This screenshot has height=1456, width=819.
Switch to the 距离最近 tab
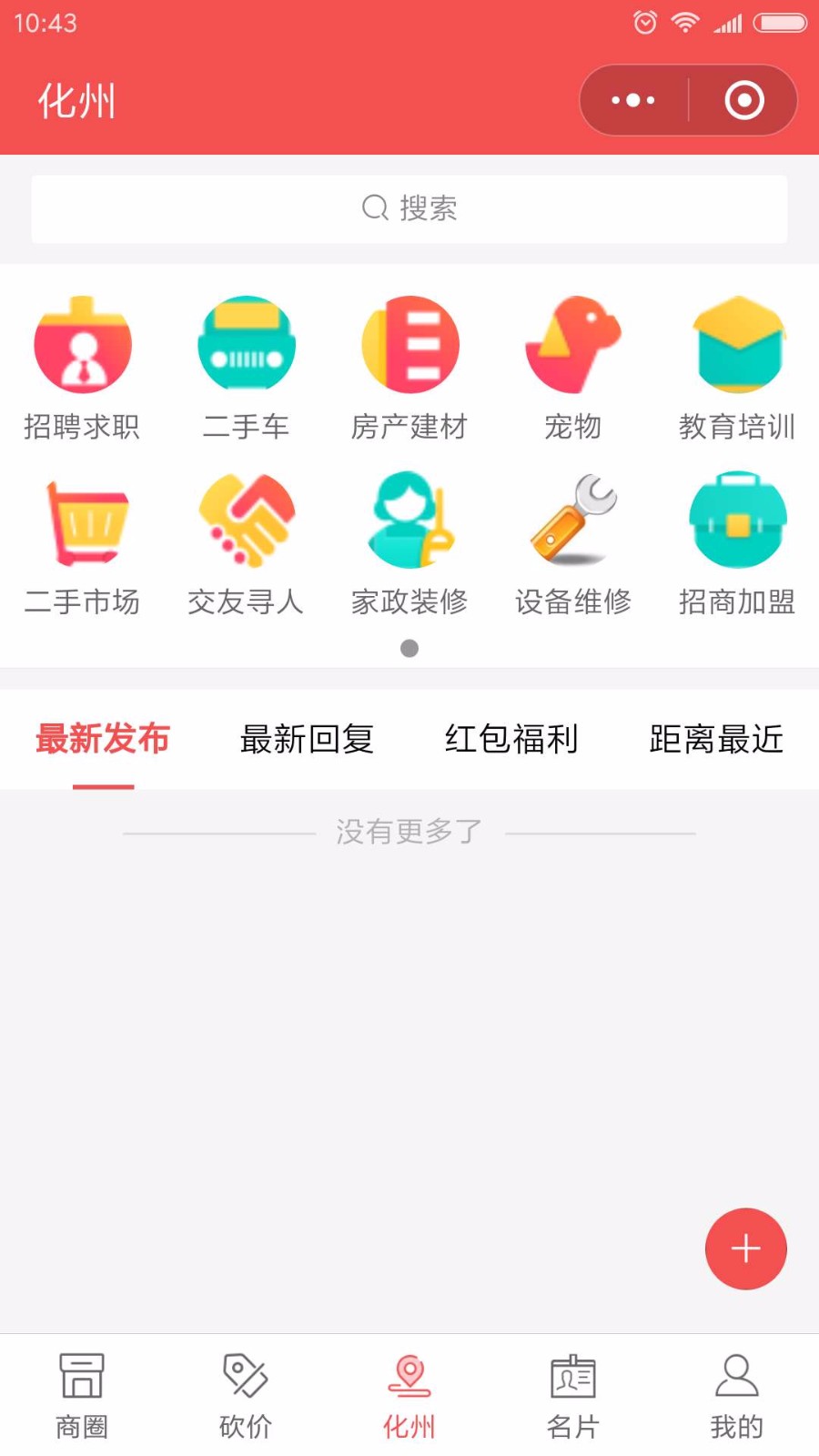(716, 739)
